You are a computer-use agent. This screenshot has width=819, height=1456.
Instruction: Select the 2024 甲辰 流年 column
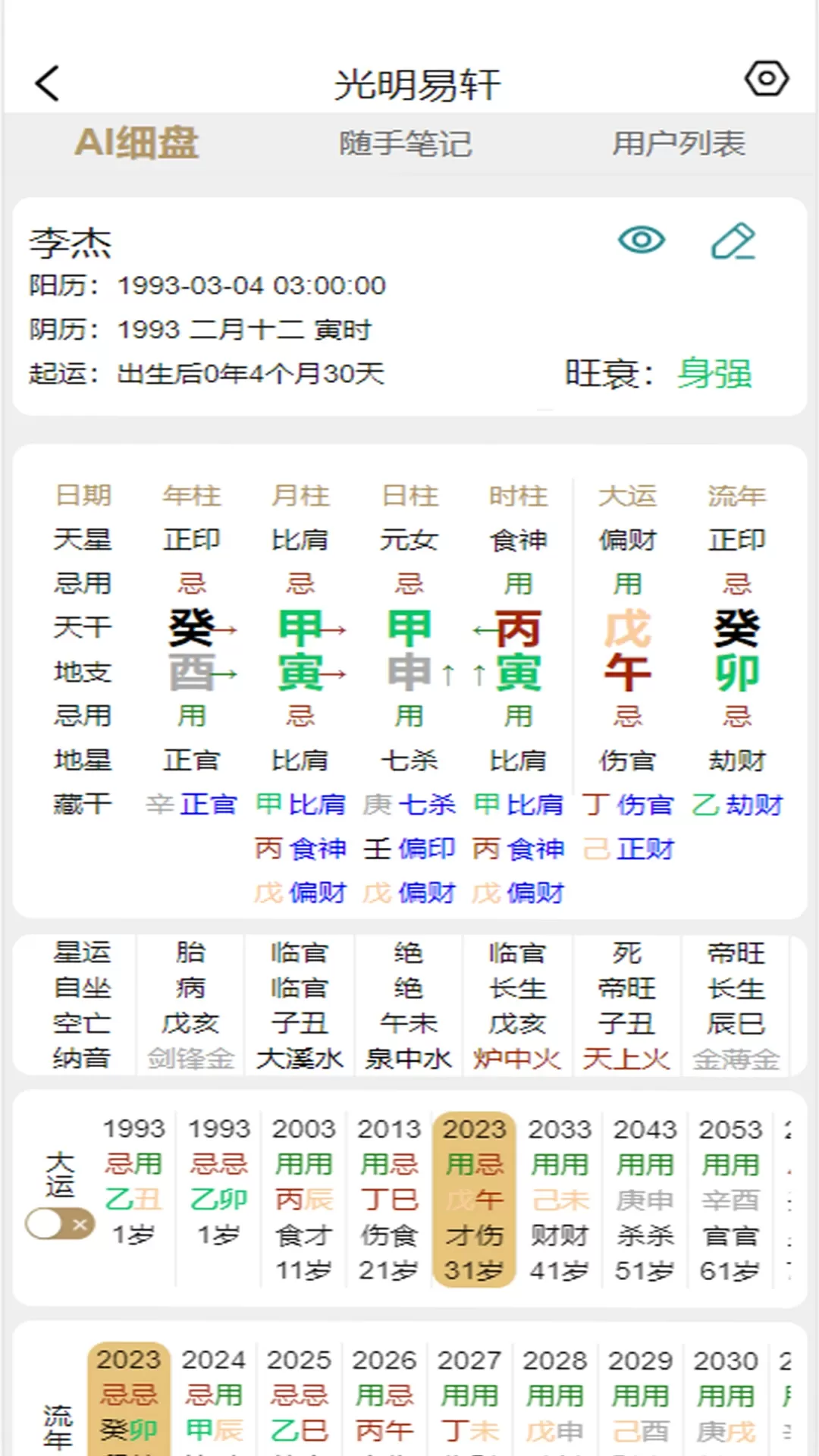click(x=214, y=1399)
